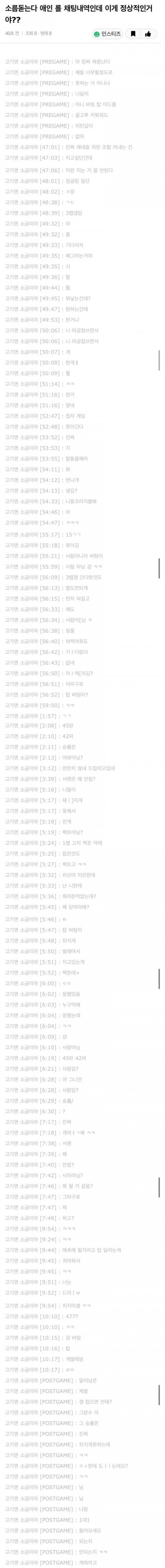Bookmark this post
This screenshot has height=1568, width=165.
point(133,34)
